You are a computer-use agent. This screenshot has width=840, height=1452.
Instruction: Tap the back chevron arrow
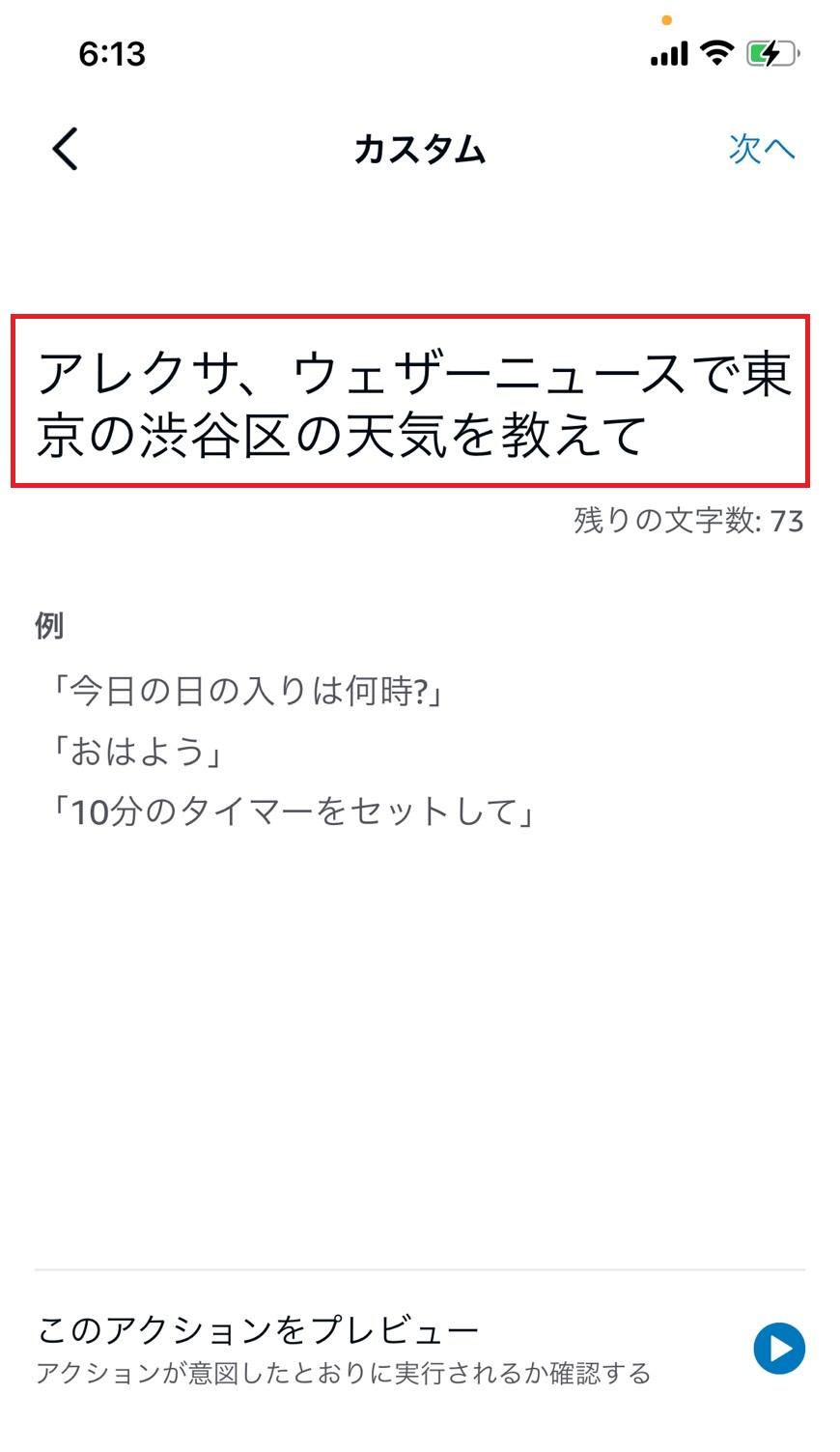pos(64,150)
